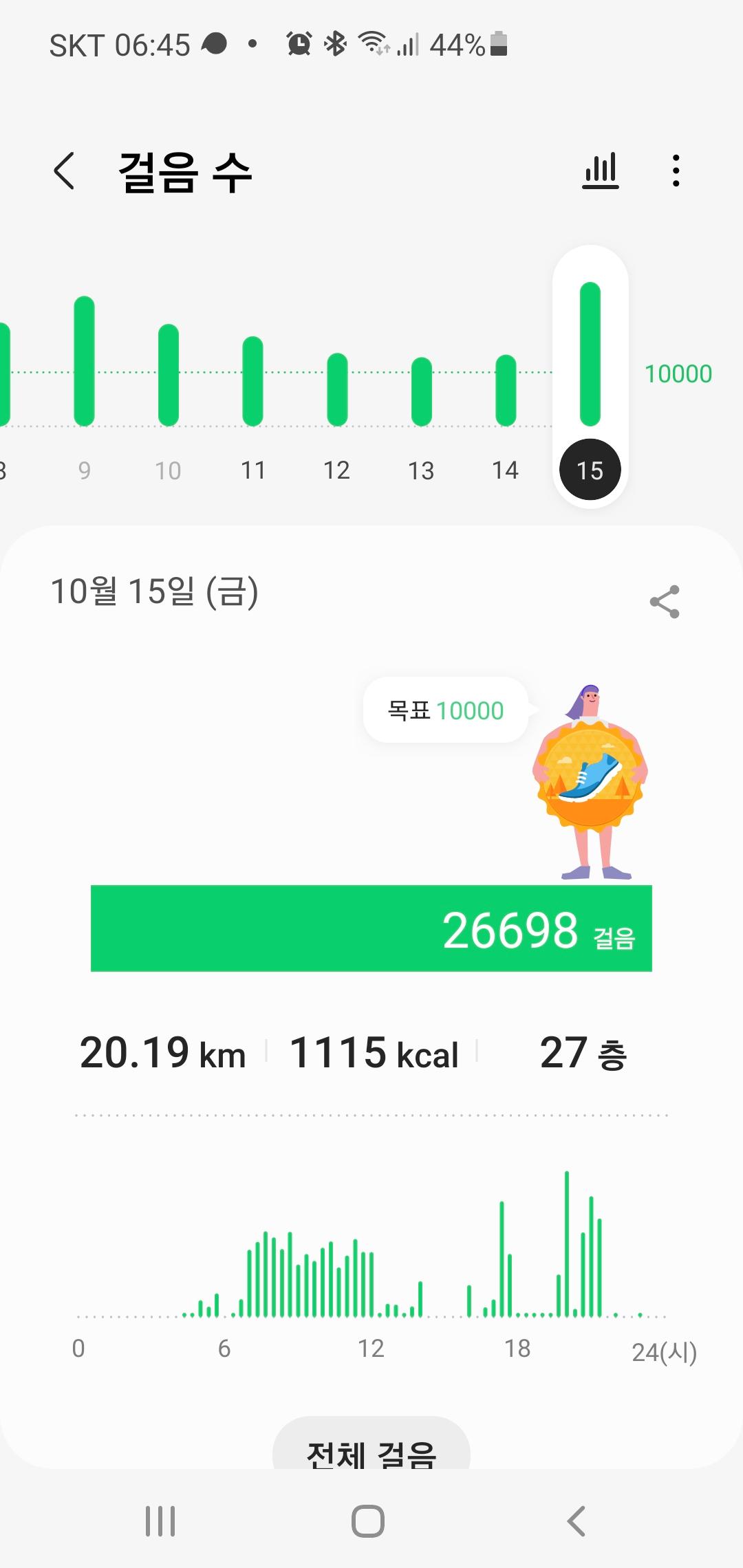
Task: Go back from the 걸음 수 screen
Action: coord(64,171)
